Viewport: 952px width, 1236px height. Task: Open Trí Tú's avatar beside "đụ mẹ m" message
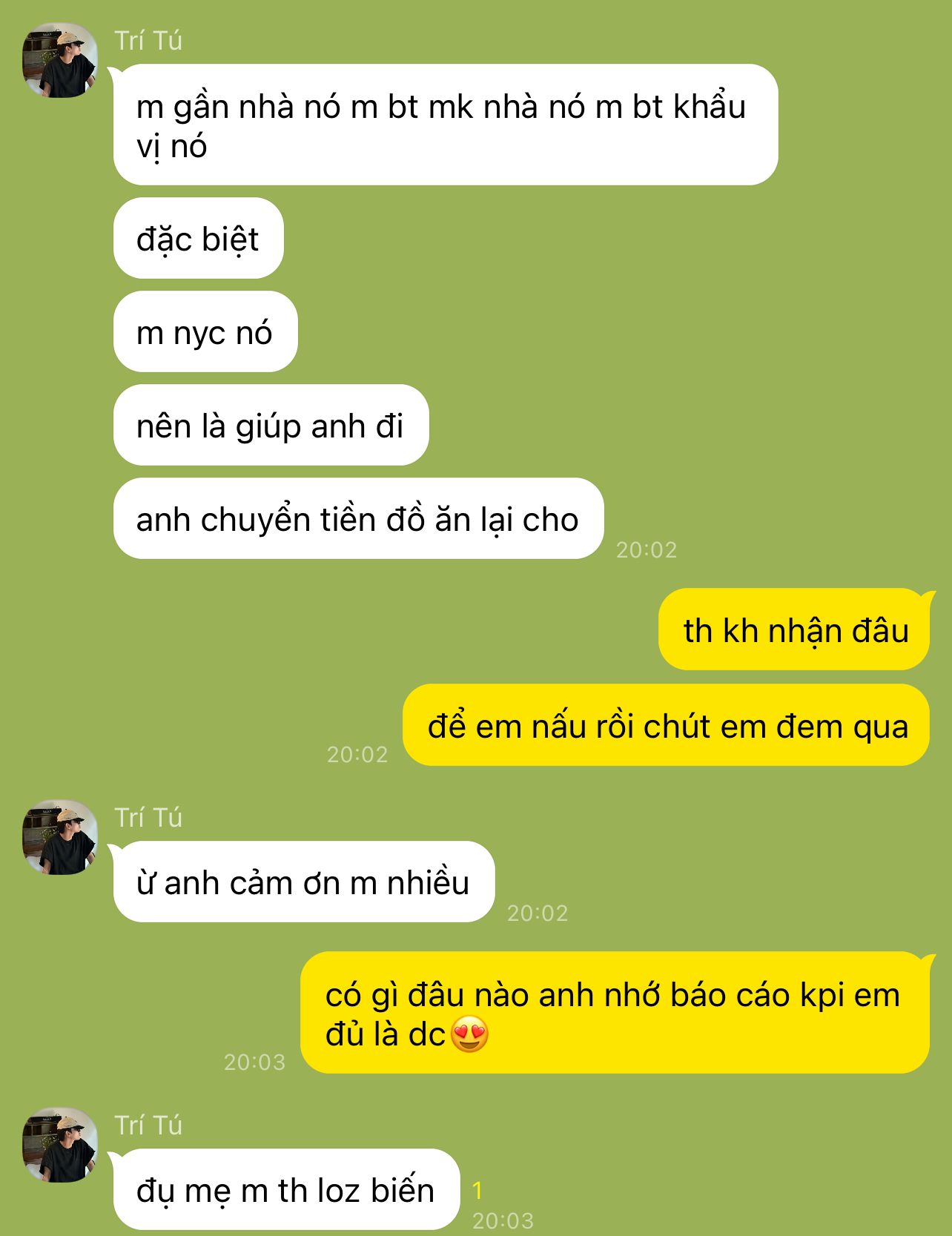click(x=60, y=1145)
